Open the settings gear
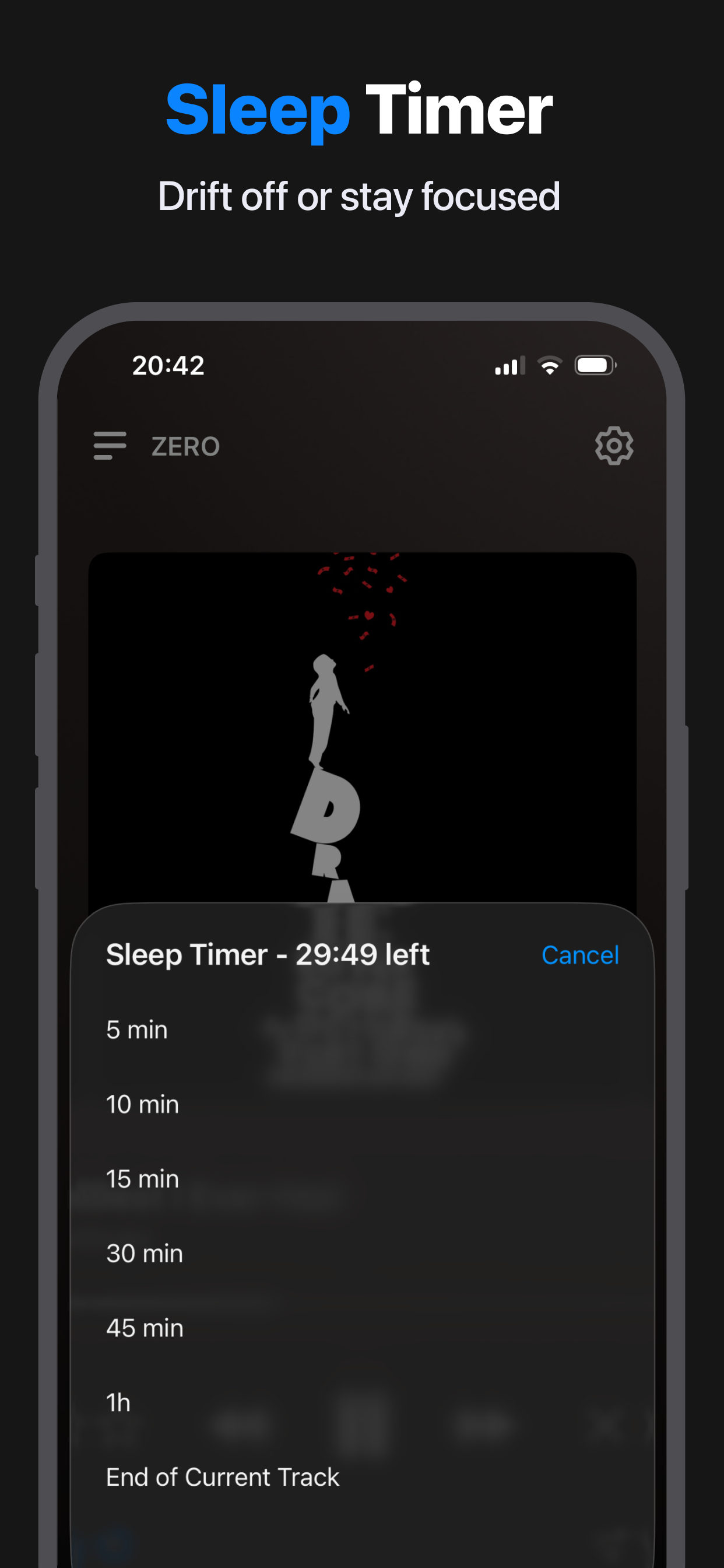The height and width of the screenshot is (1568, 724). click(x=614, y=446)
